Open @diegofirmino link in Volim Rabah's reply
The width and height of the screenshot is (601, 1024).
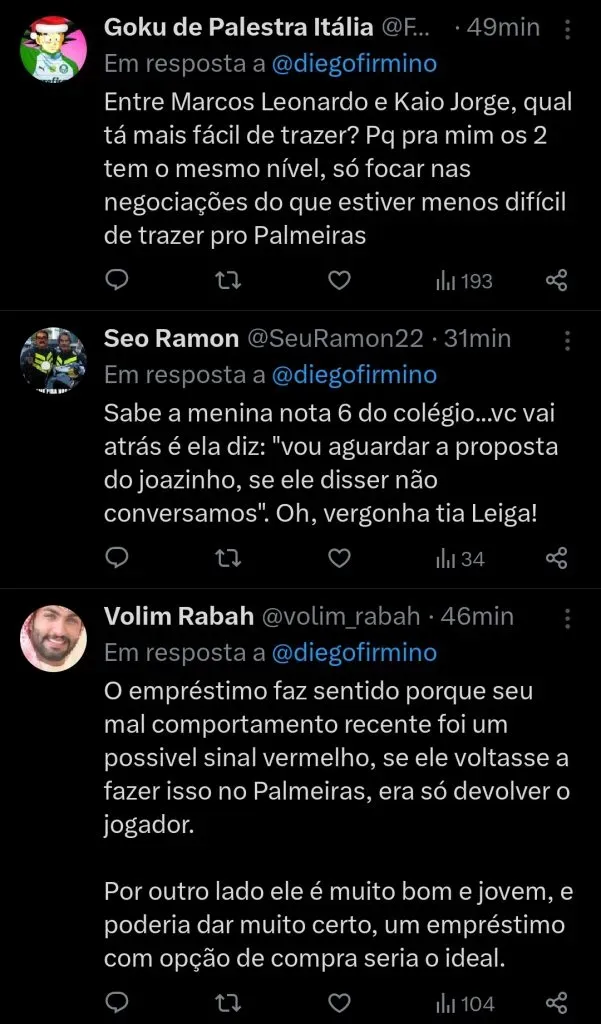click(x=354, y=653)
